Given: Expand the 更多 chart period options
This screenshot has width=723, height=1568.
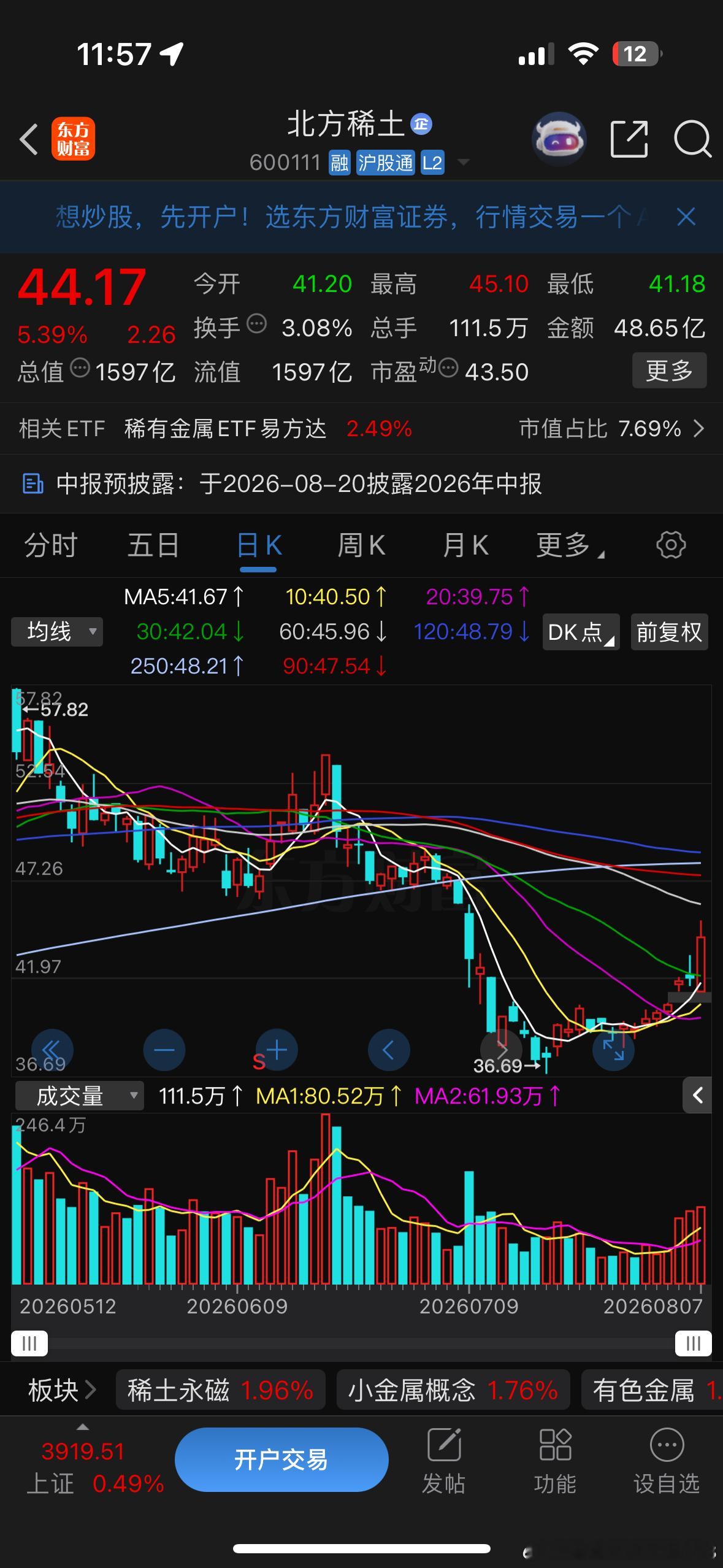Looking at the screenshot, I should pos(570,545).
